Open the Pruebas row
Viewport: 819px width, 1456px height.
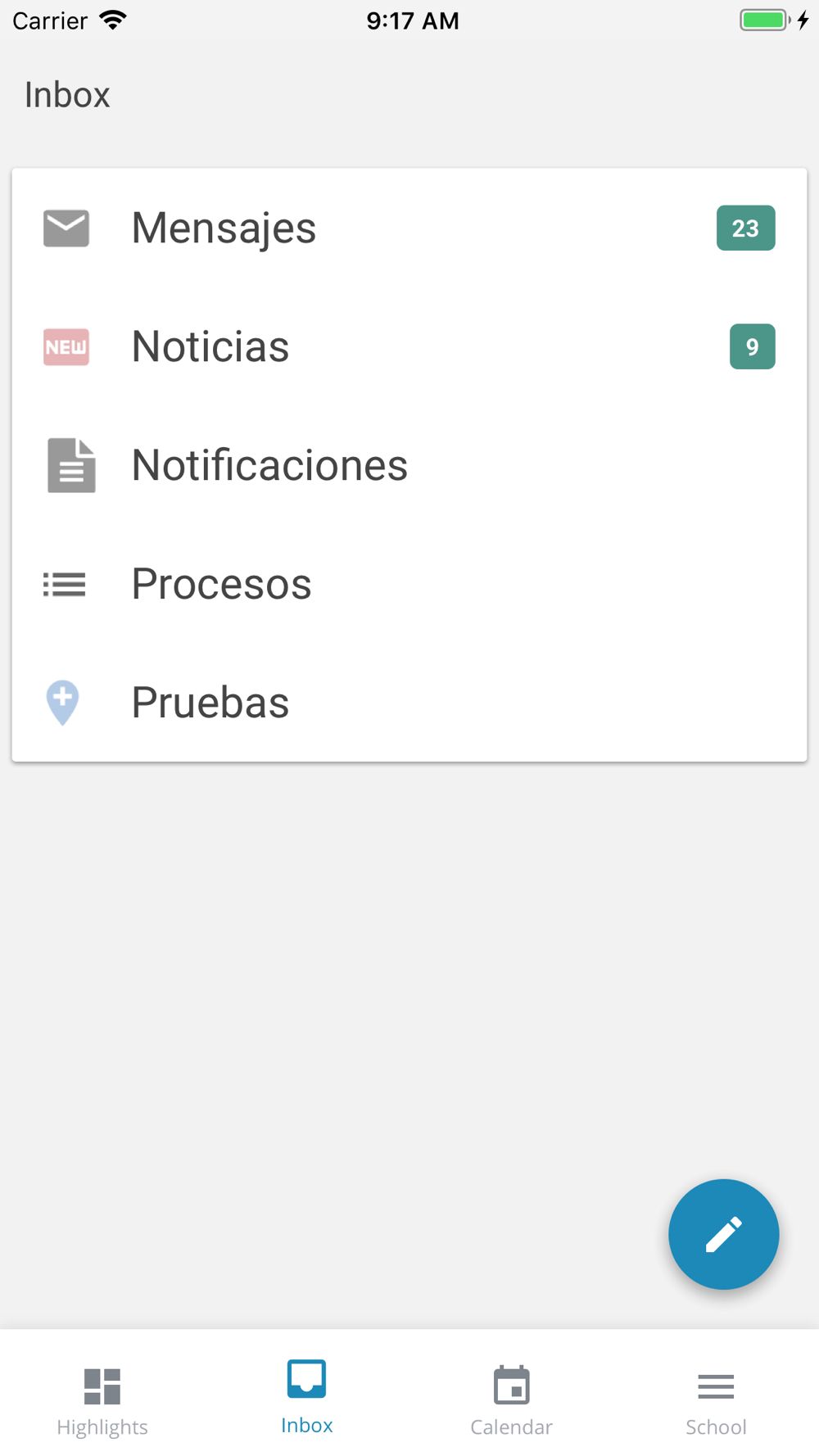click(x=409, y=703)
